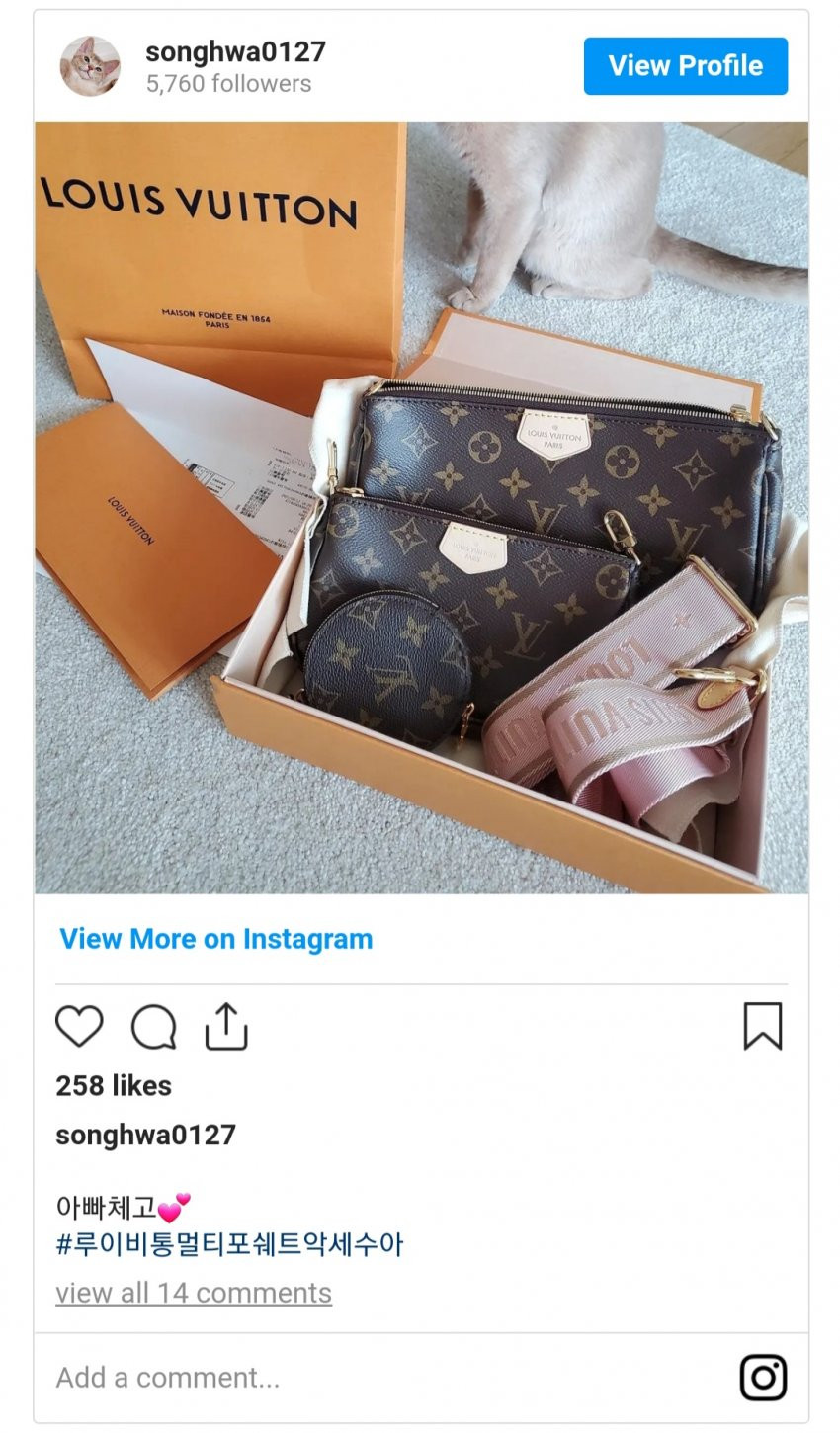This screenshot has height=1433, width=840.
Task: View all 14 comments
Action: click(x=194, y=1293)
